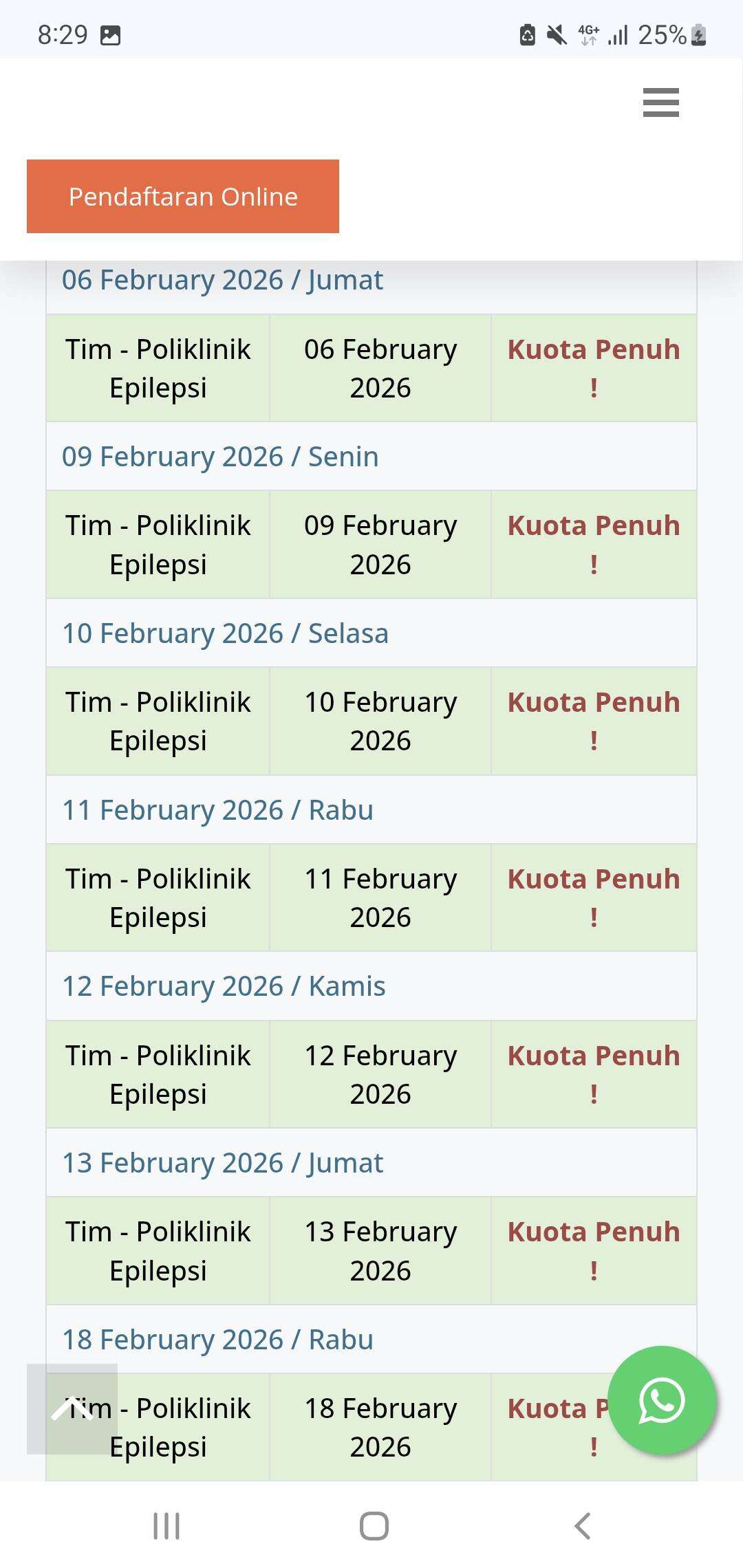Tap the Pendaftaran Online button
The width and height of the screenshot is (743, 1568).
(183, 197)
